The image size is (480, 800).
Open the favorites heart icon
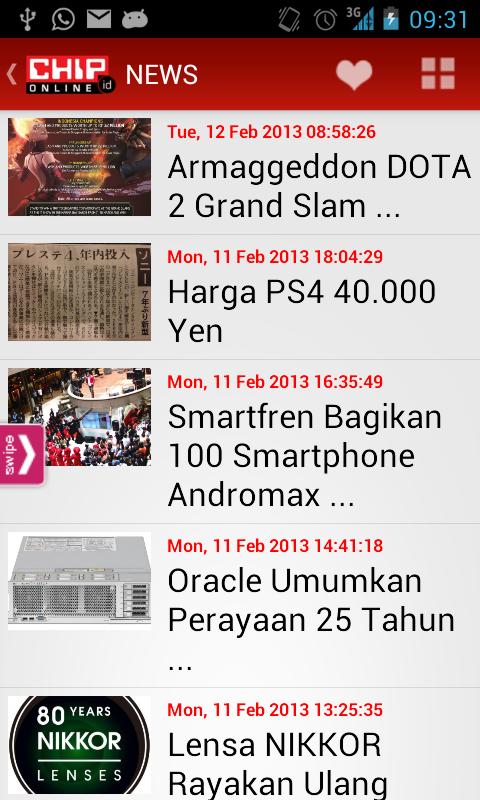coord(354,74)
